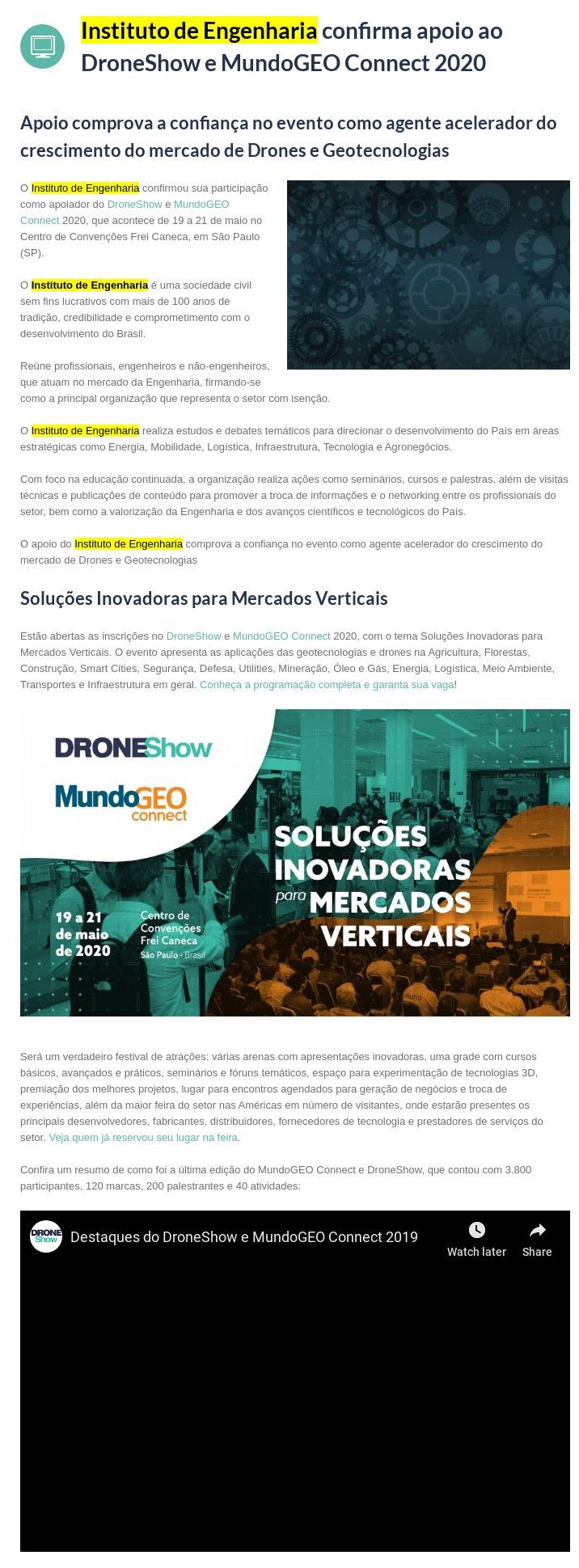
Task: Share the DroneShow highlights video
Action: pos(537,1239)
